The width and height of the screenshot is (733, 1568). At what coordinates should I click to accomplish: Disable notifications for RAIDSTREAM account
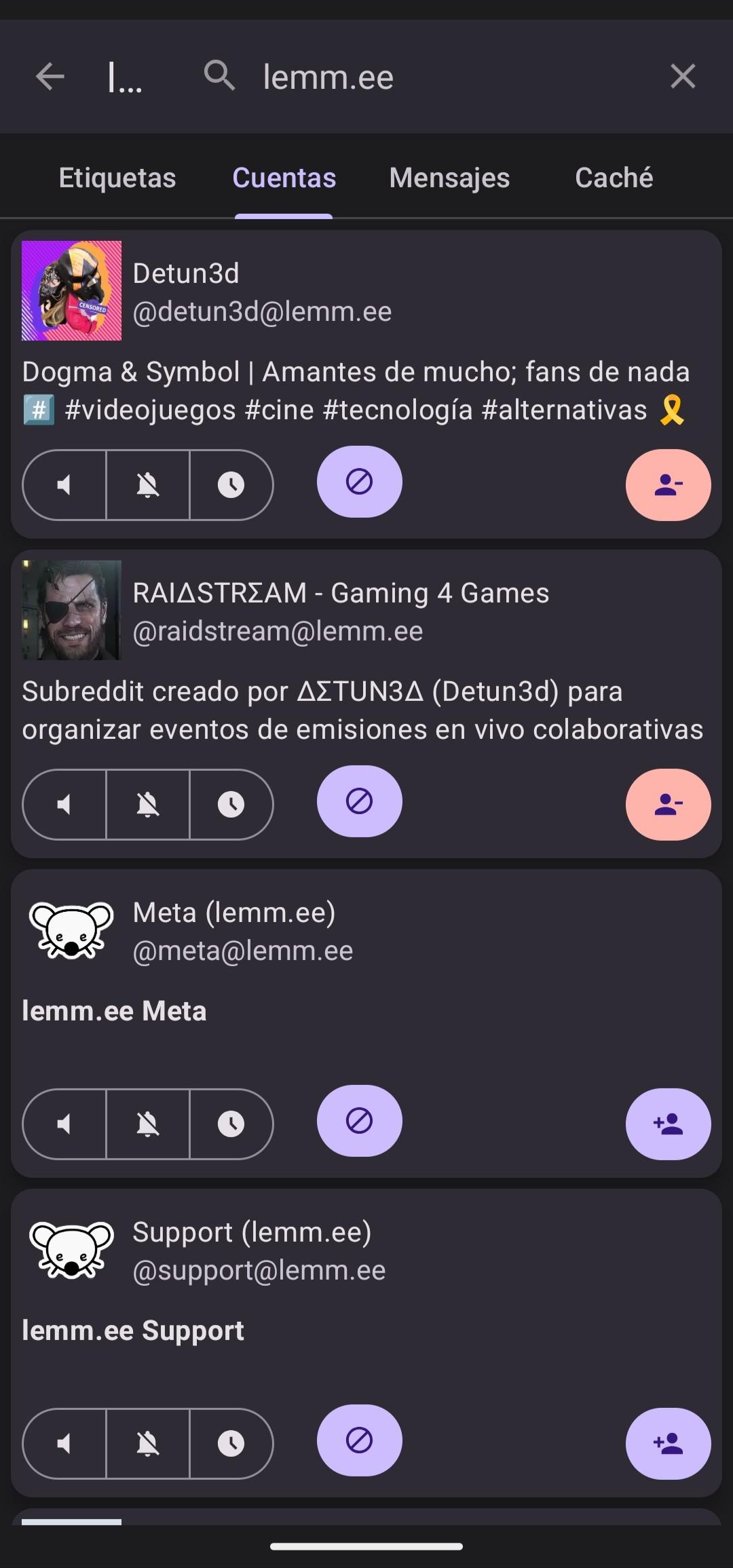148,805
